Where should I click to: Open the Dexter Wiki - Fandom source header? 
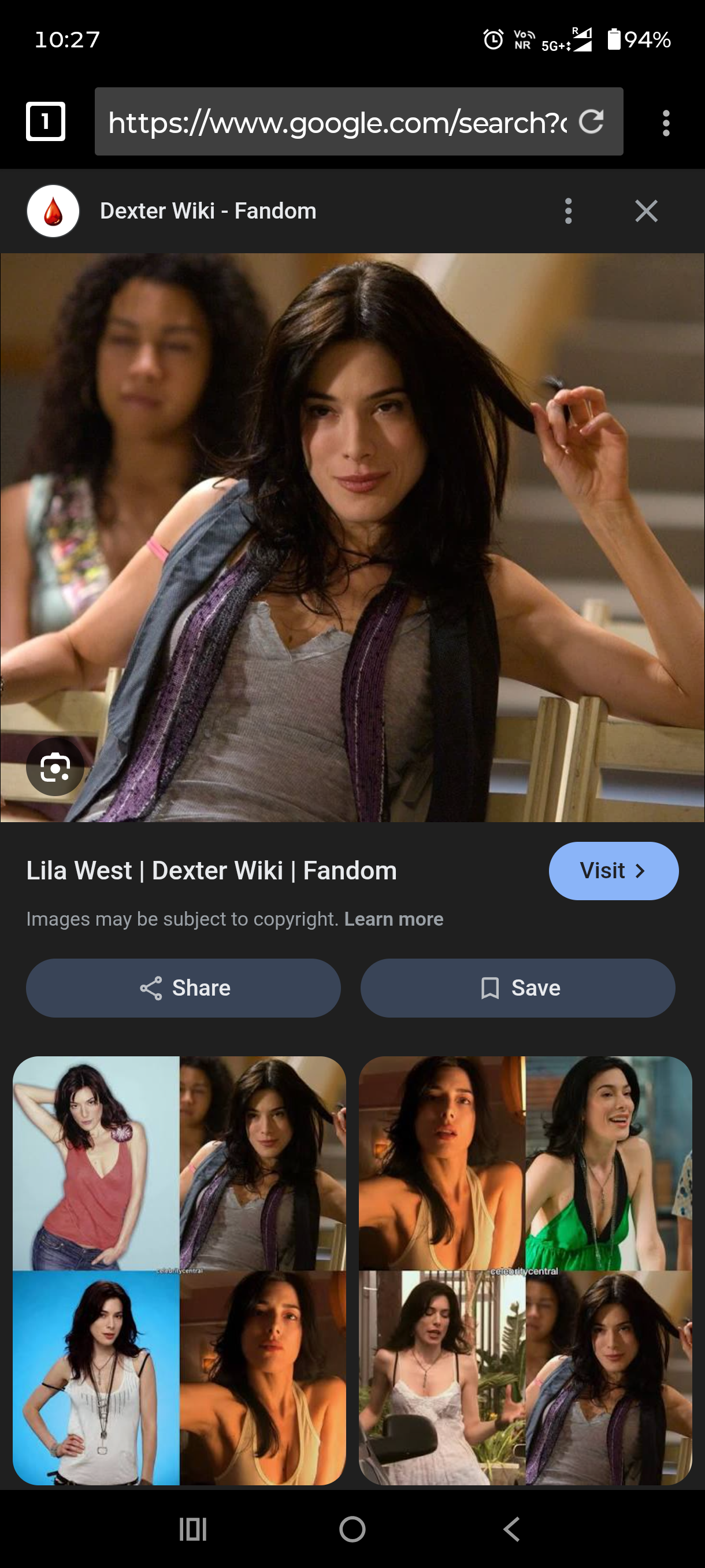208,211
